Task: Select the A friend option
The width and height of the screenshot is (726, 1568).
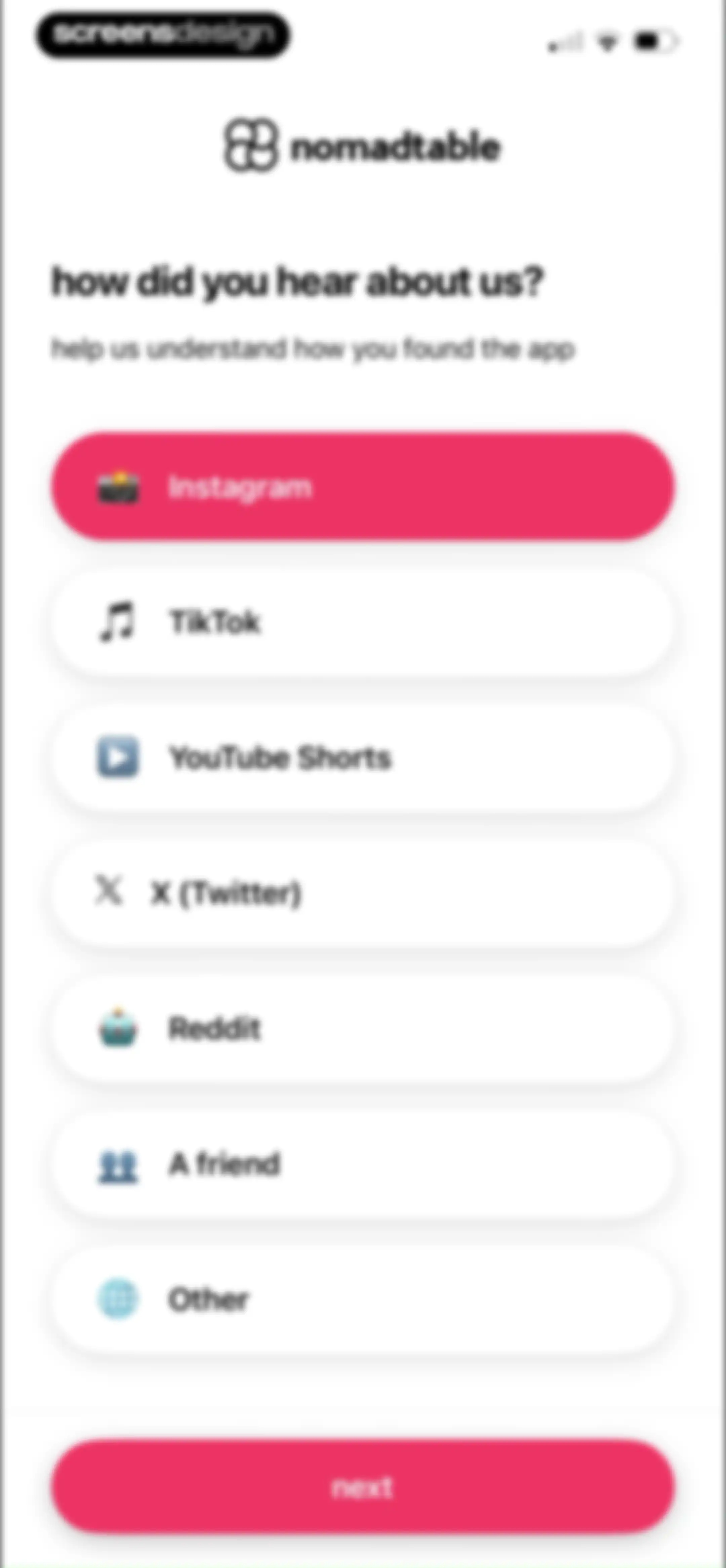Action: point(363,1164)
